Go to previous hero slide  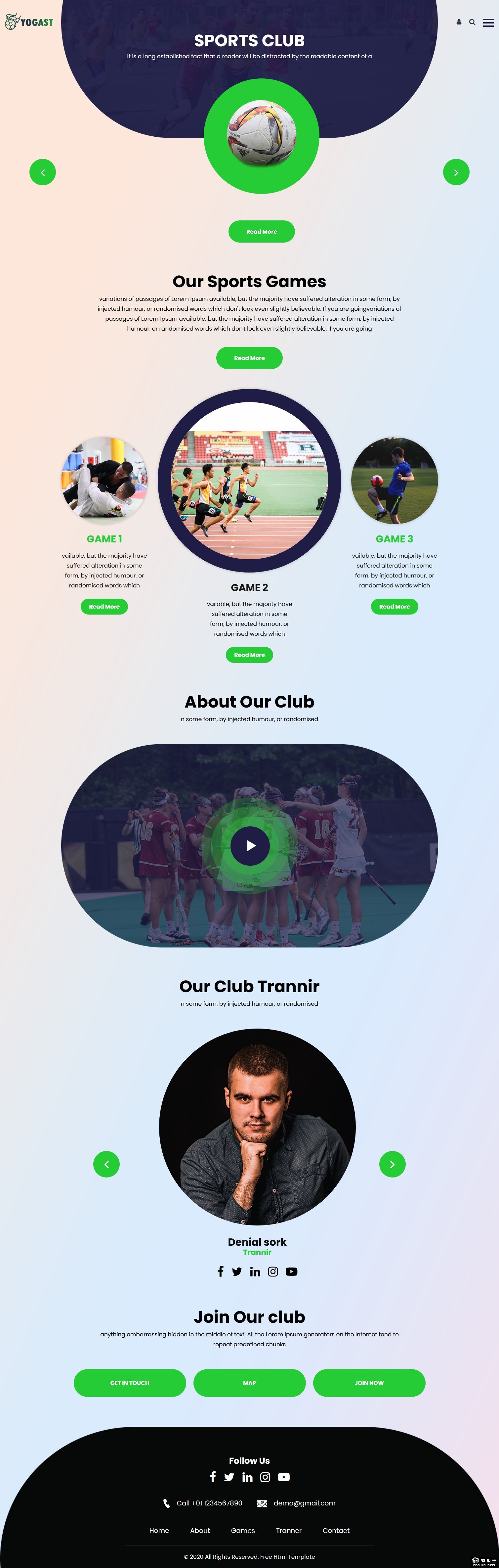43,172
